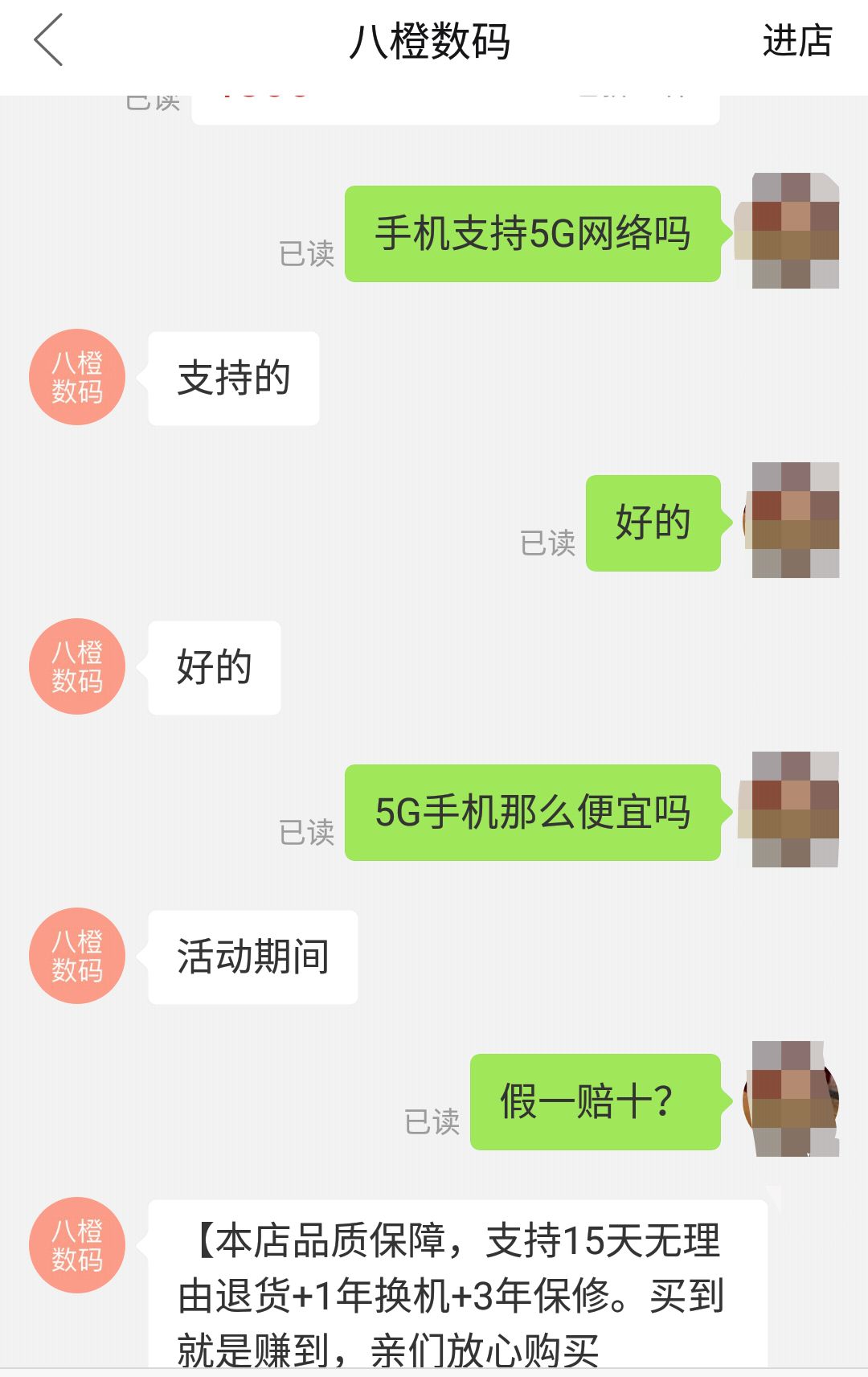Screen dimensions: 868x1377
Task: Open shop avatar beside "活动期间" message
Action: (x=76, y=957)
